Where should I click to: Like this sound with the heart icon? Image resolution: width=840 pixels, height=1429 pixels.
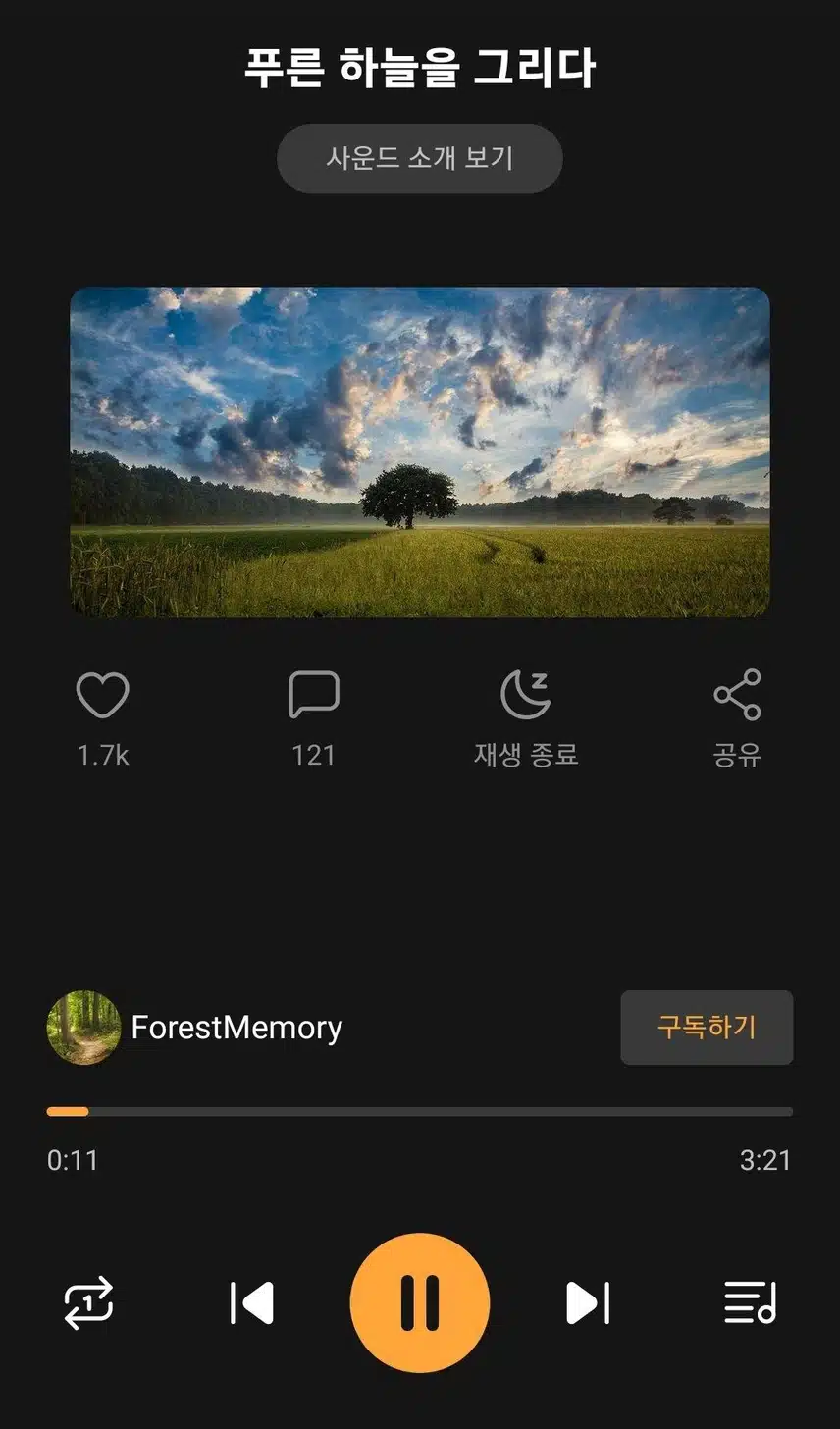(x=103, y=696)
